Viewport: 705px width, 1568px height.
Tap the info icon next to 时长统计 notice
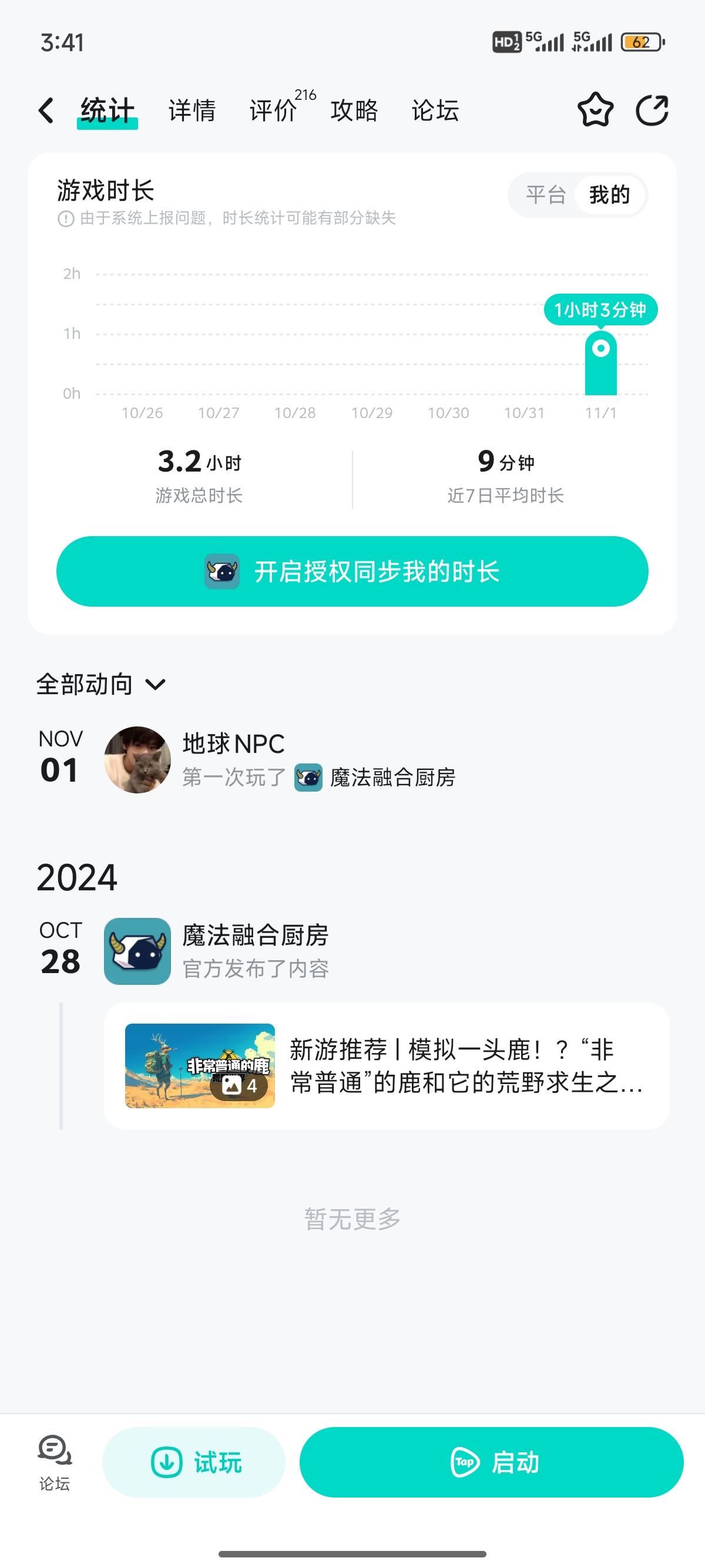point(65,220)
